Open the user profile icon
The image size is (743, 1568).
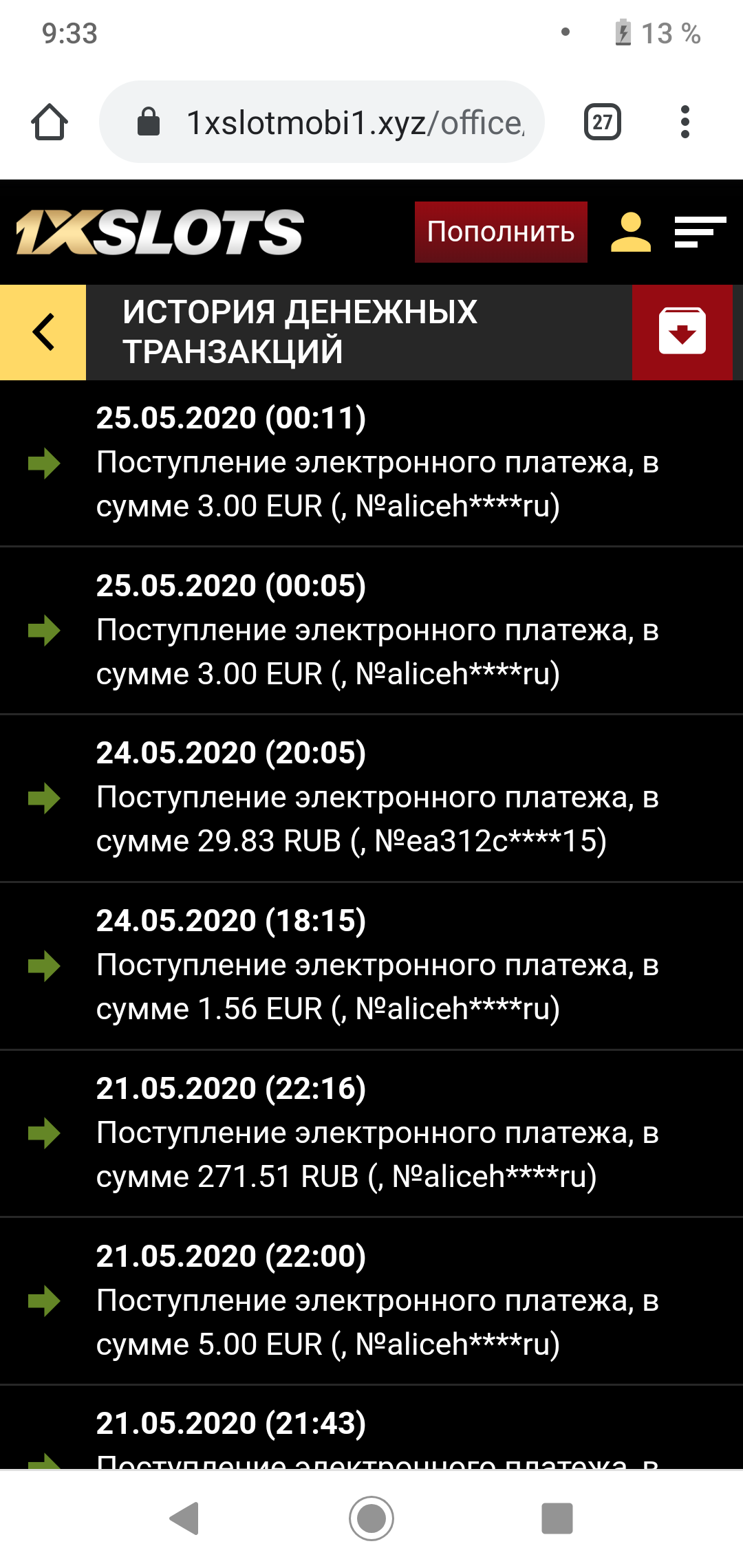630,232
